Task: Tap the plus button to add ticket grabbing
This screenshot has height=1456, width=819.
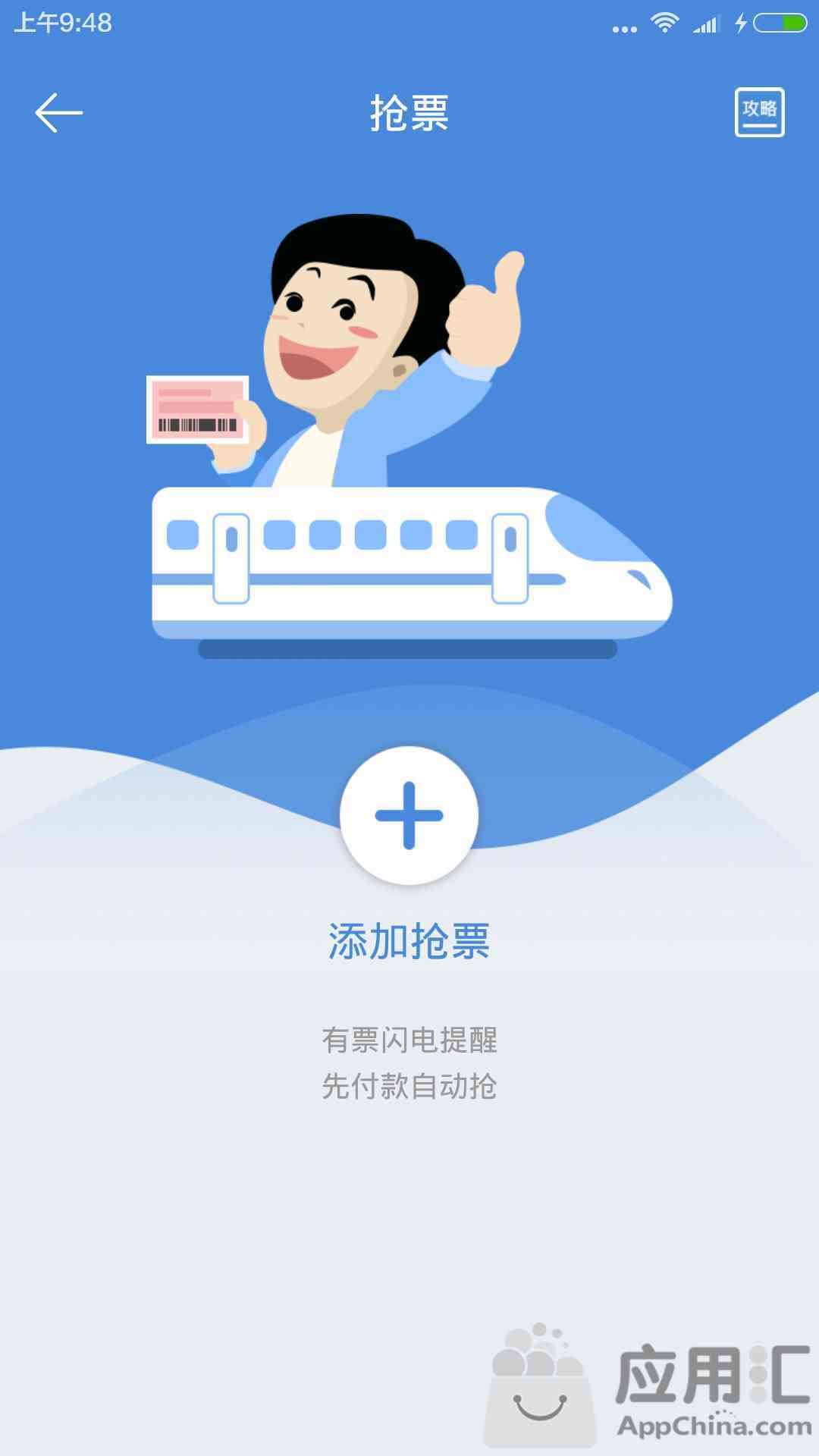Action: (409, 815)
